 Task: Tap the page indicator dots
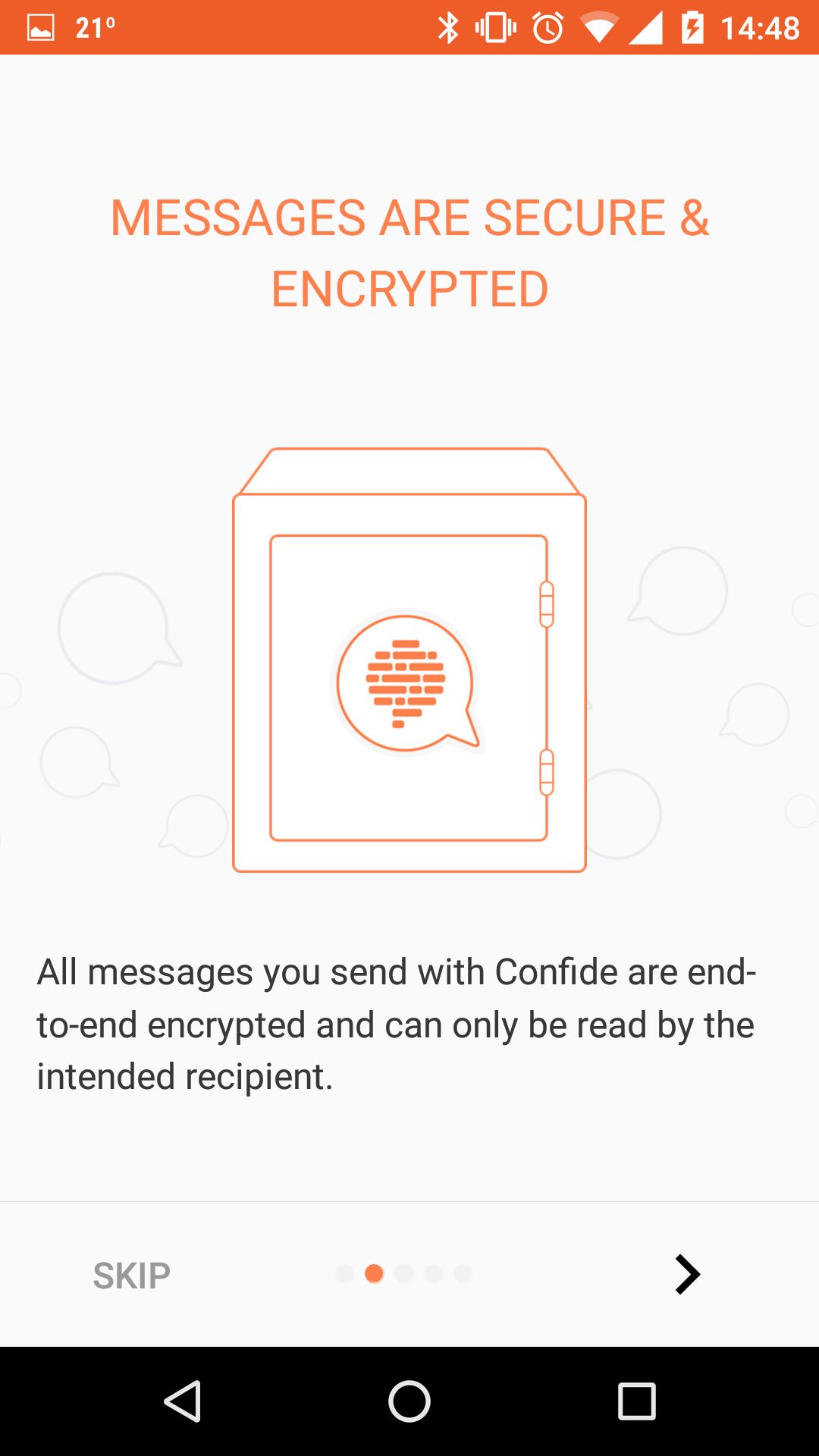[x=403, y=1274]
